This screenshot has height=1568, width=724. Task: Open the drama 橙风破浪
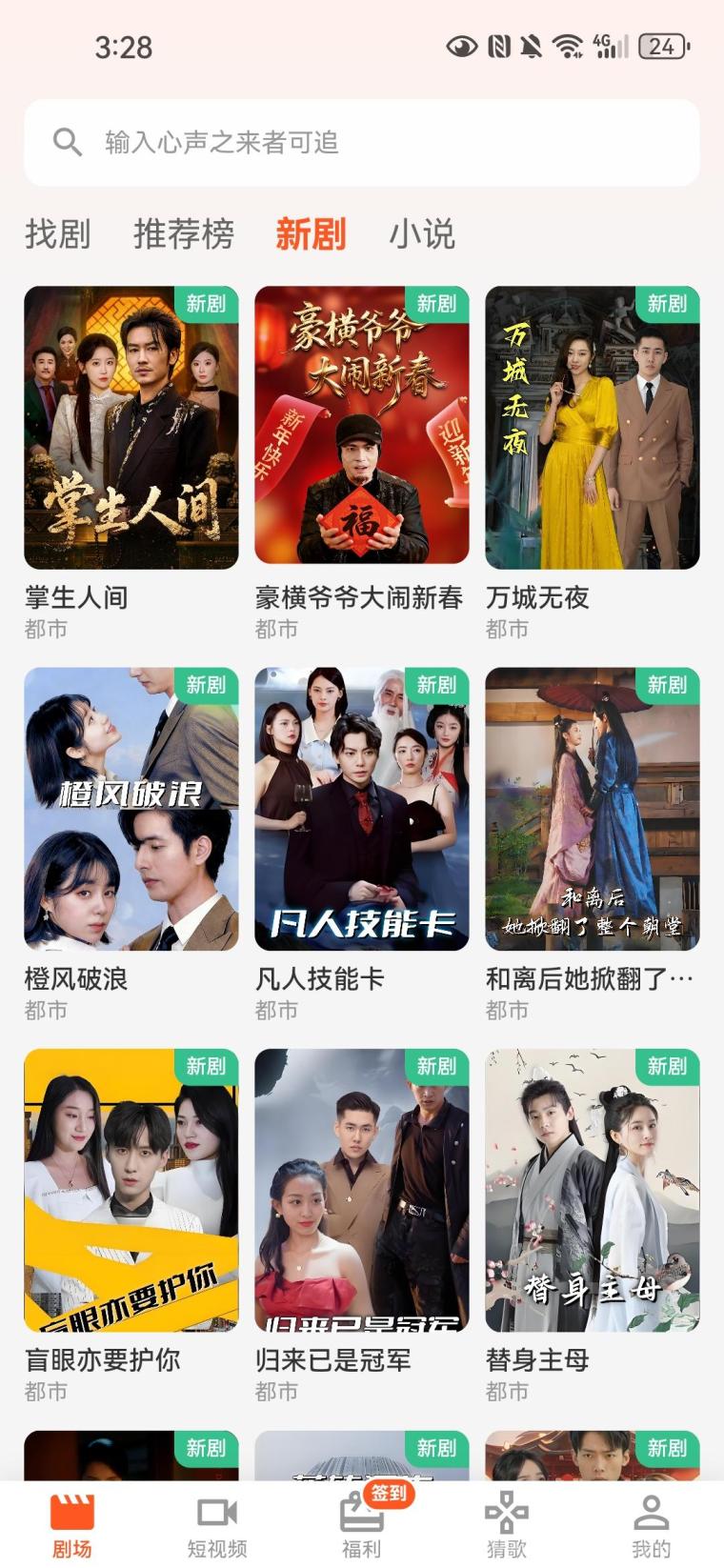click(131, 809)
